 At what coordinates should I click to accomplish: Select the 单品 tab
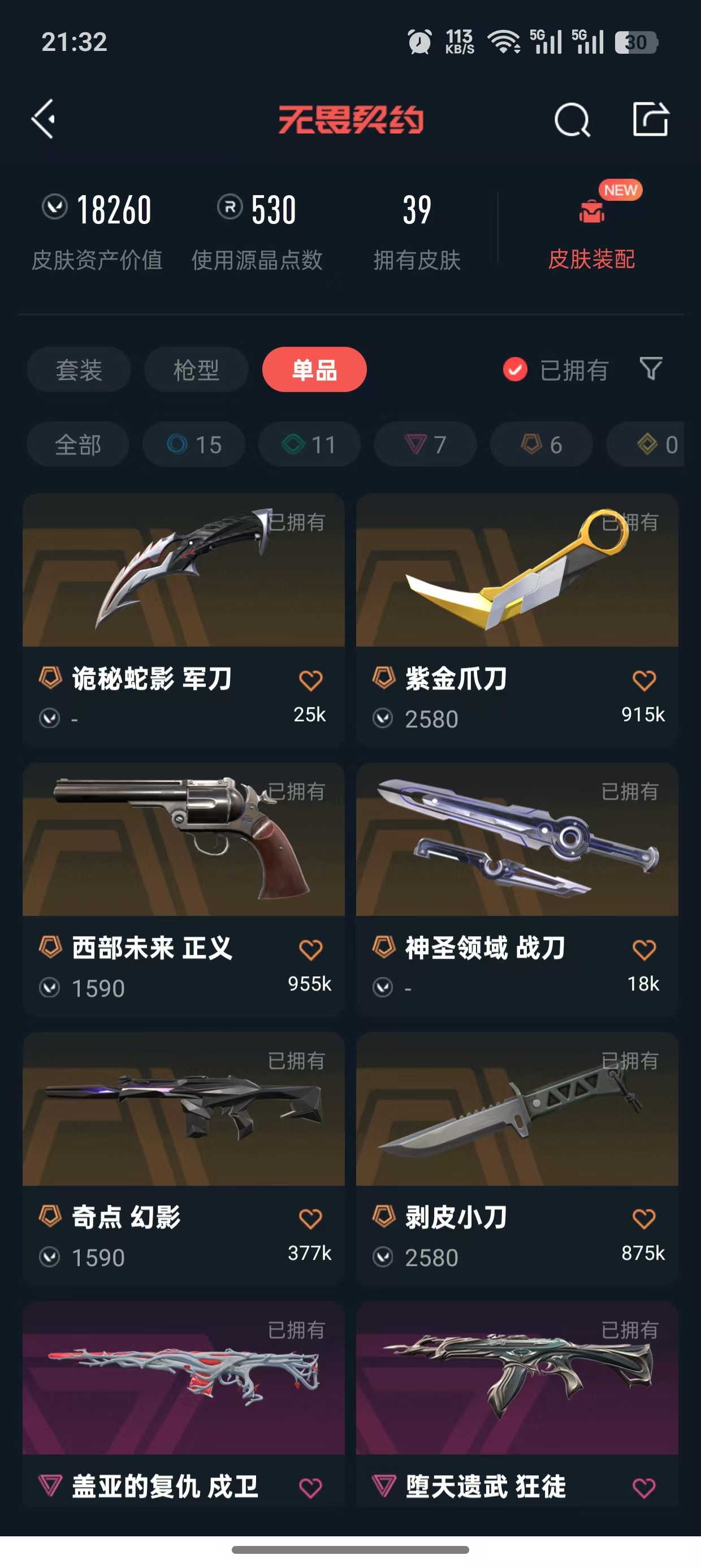pyautogui.click(x=314, y=369)
